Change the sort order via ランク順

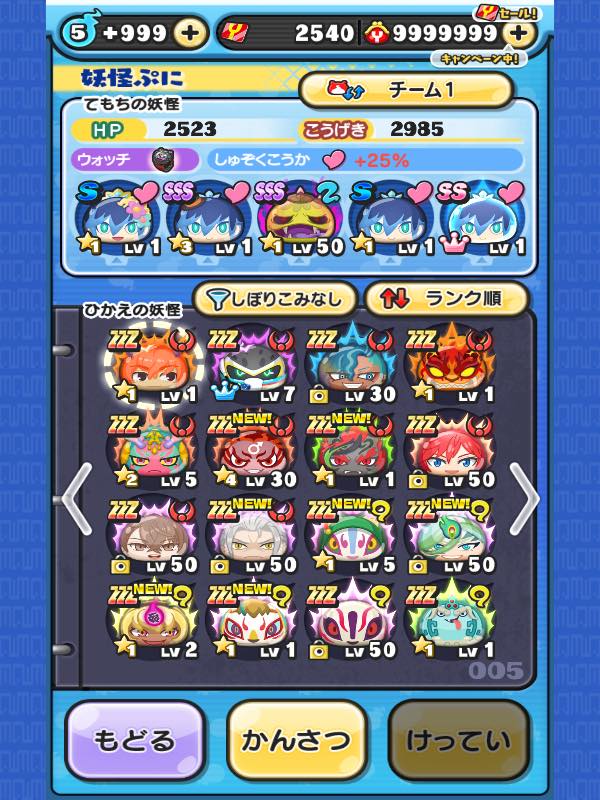(x=446, y=298)
